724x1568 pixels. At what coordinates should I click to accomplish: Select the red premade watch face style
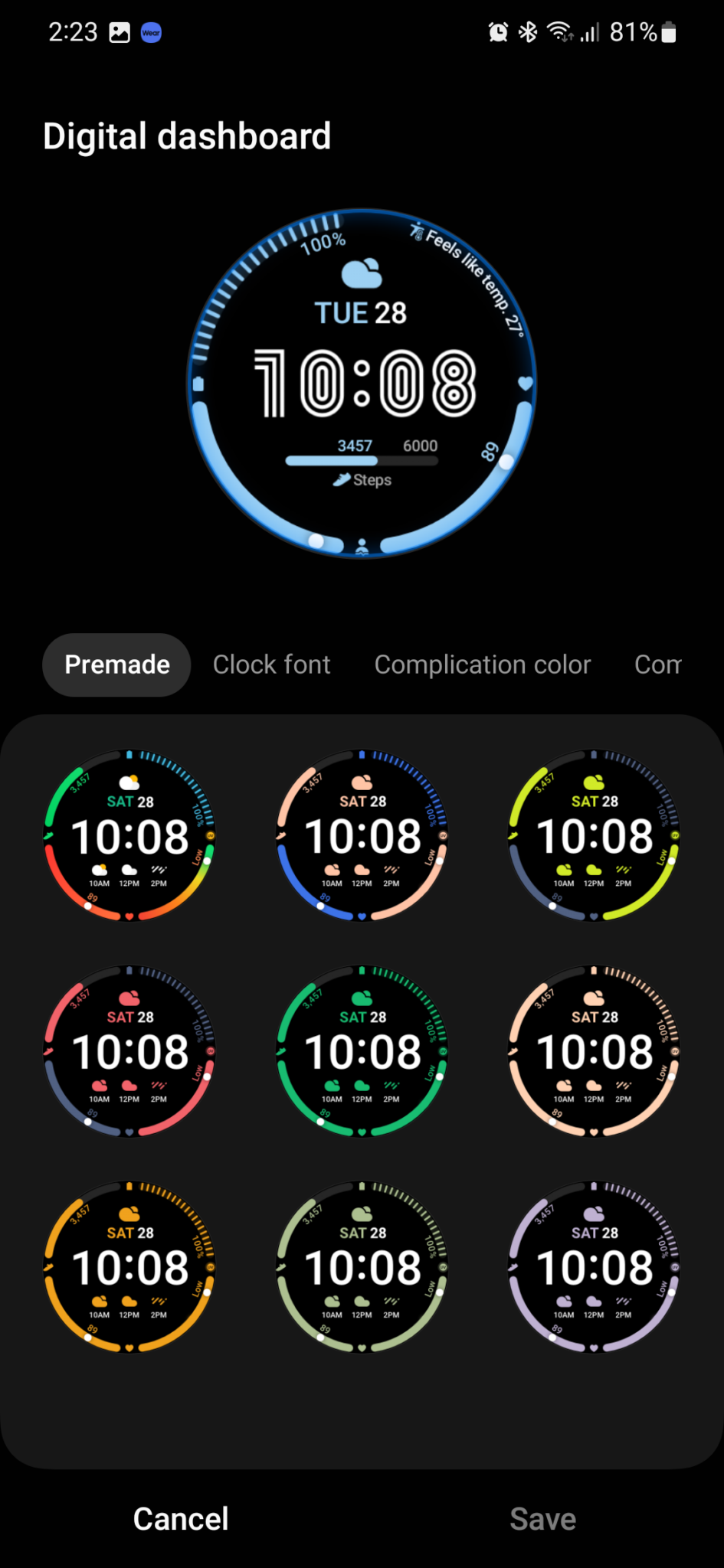point(129,1049)
